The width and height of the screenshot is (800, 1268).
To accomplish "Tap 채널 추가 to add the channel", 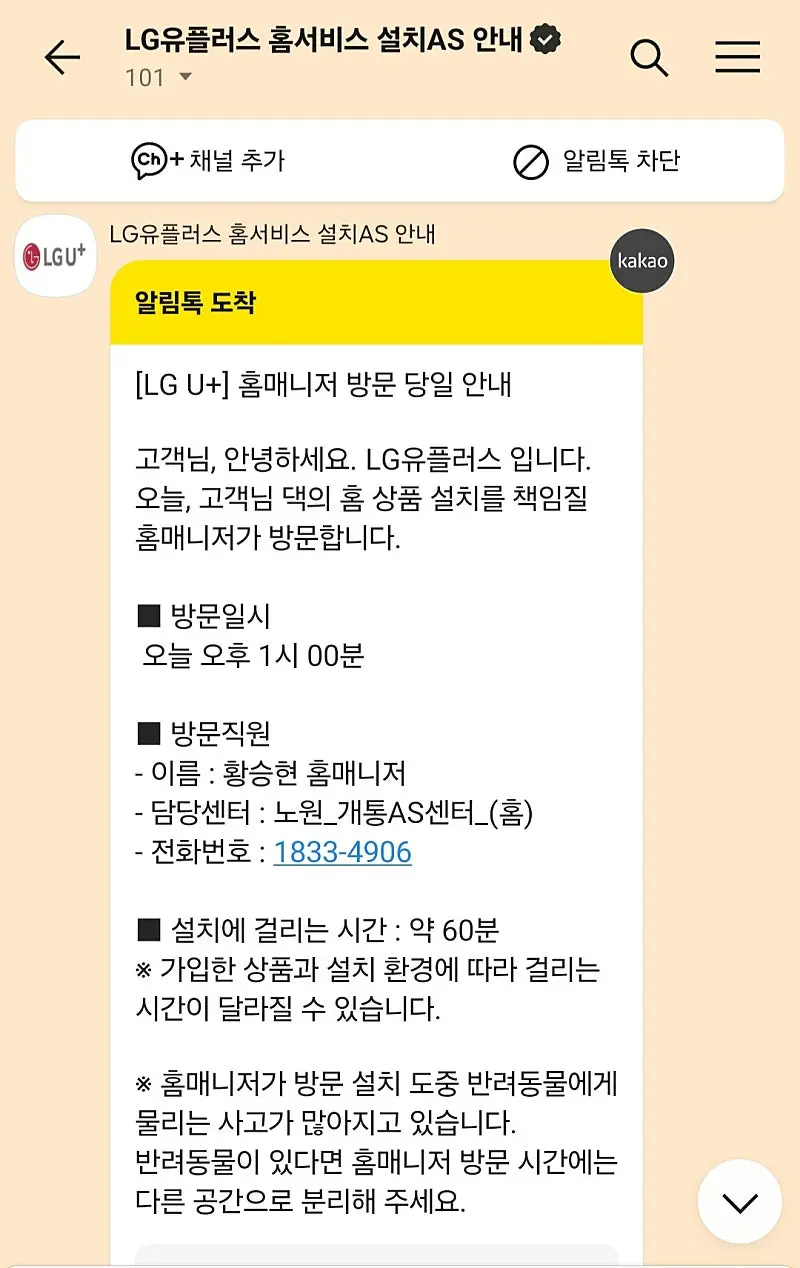I will 208,161.
